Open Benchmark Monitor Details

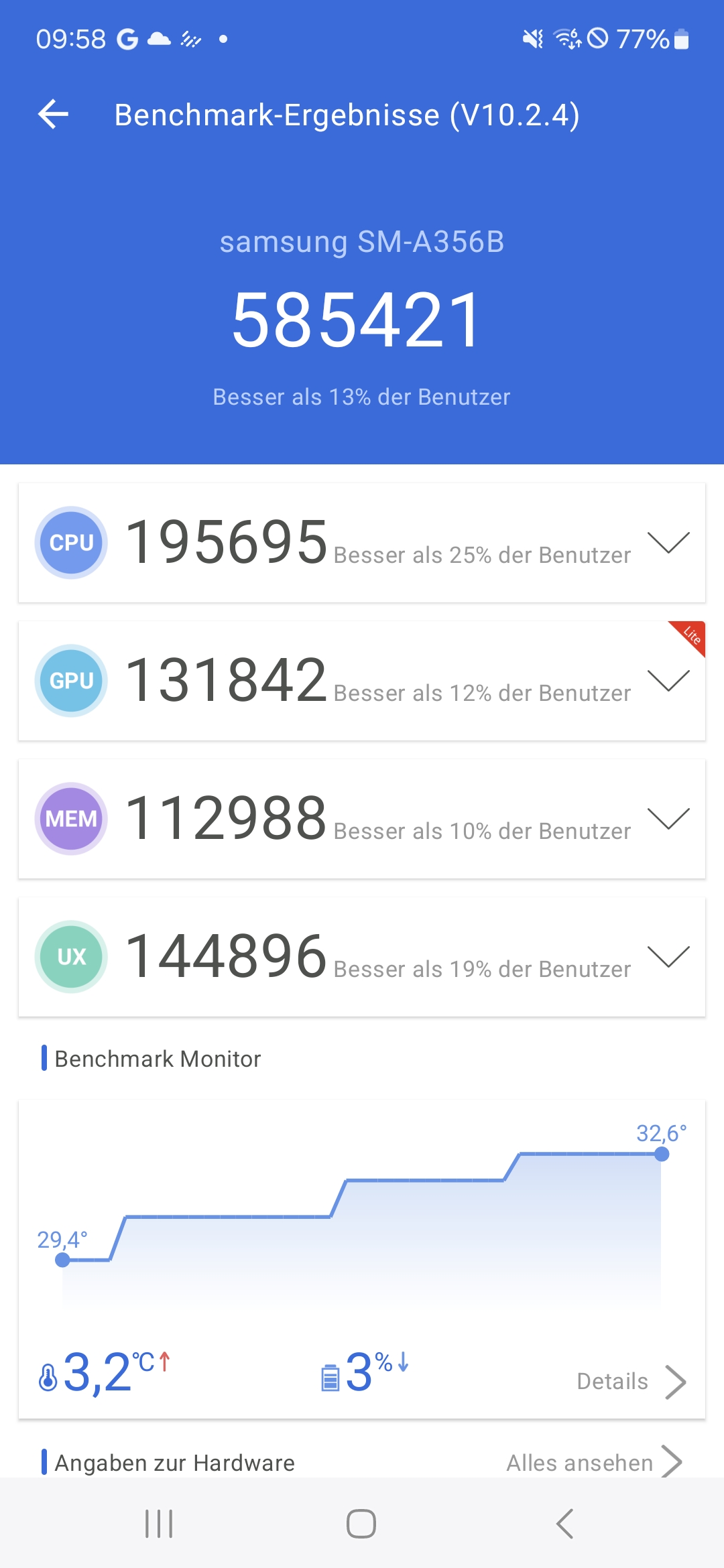point(631,1382)
